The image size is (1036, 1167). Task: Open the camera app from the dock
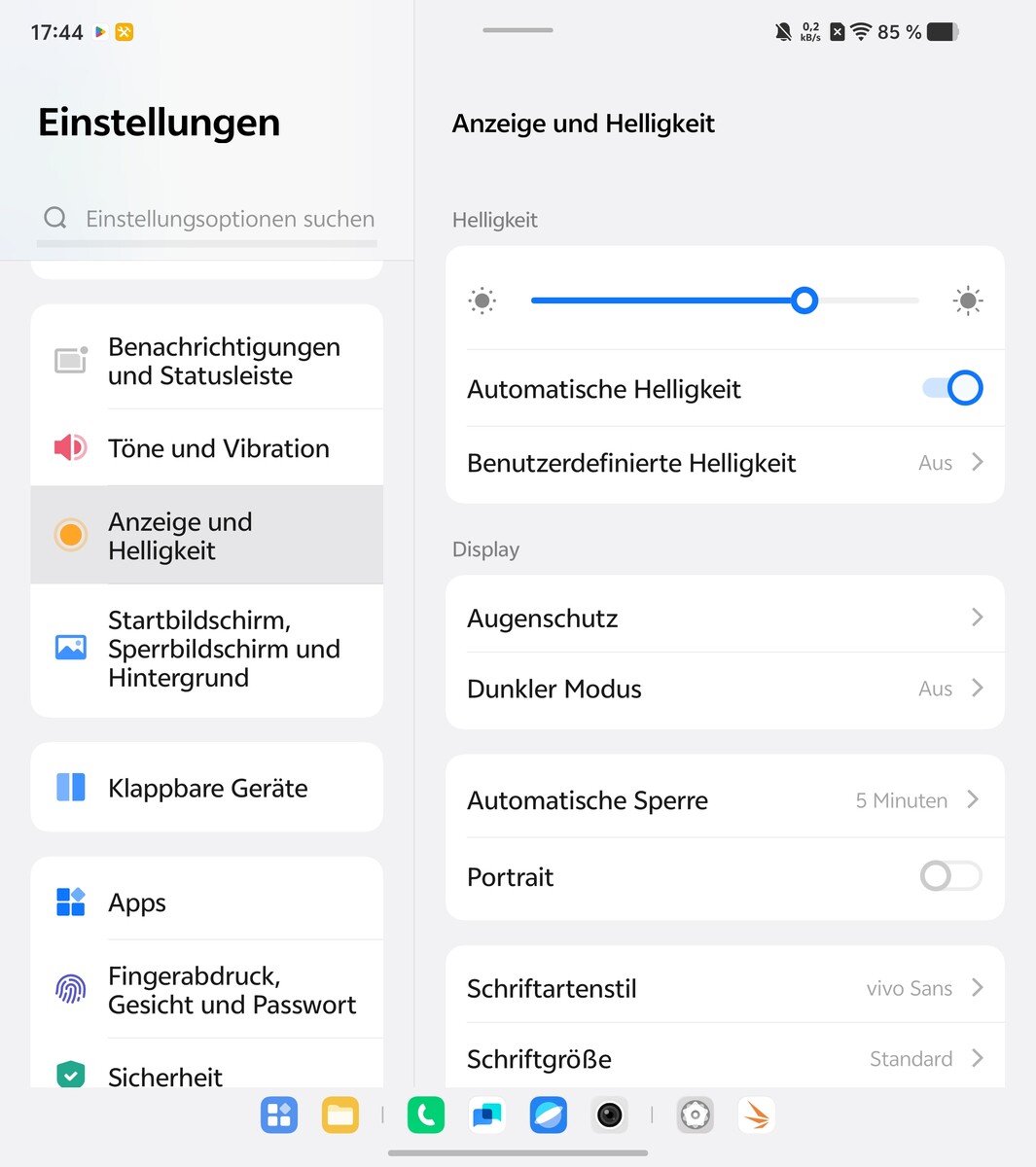click(610, 1115)
